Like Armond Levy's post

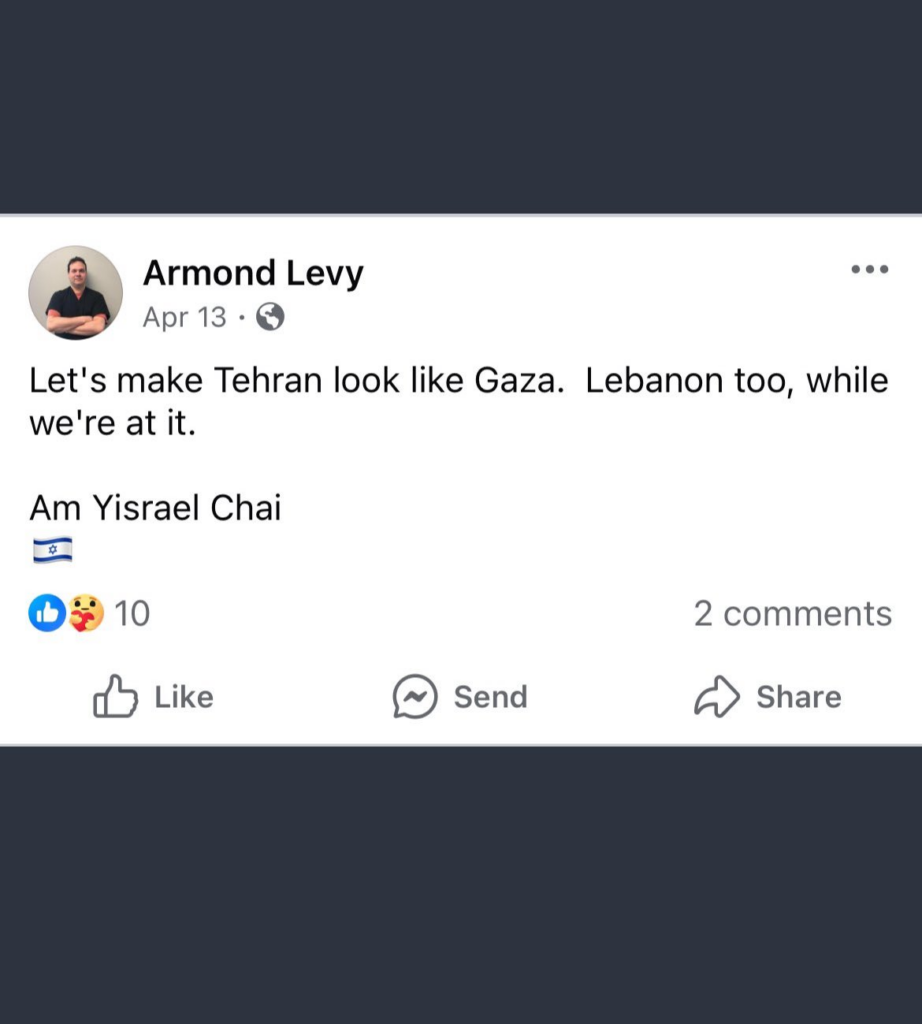click(154, 697)
